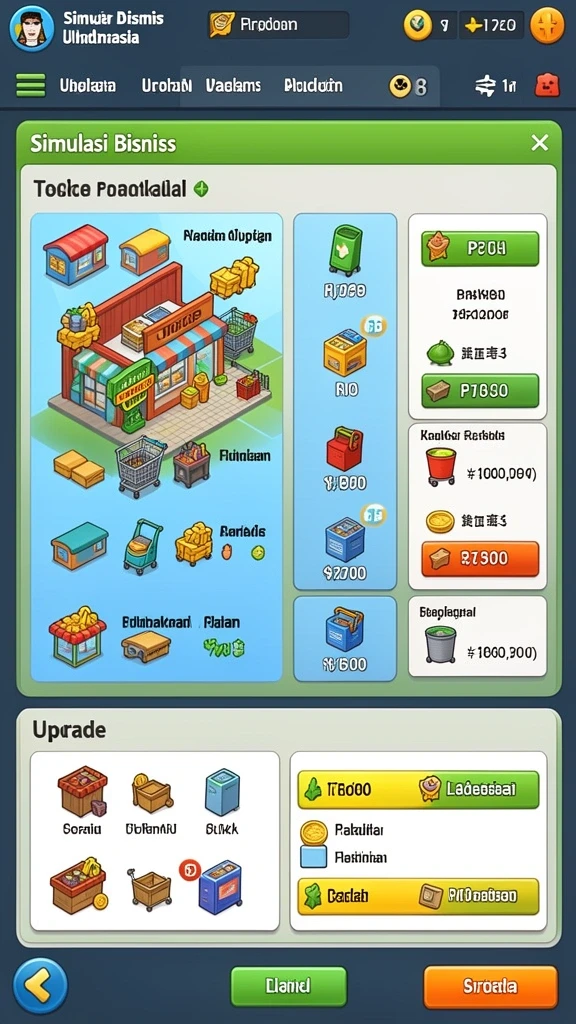Open the red block icon in toolbar
This screenshot has width=576, height=1024.
[547, 86]
